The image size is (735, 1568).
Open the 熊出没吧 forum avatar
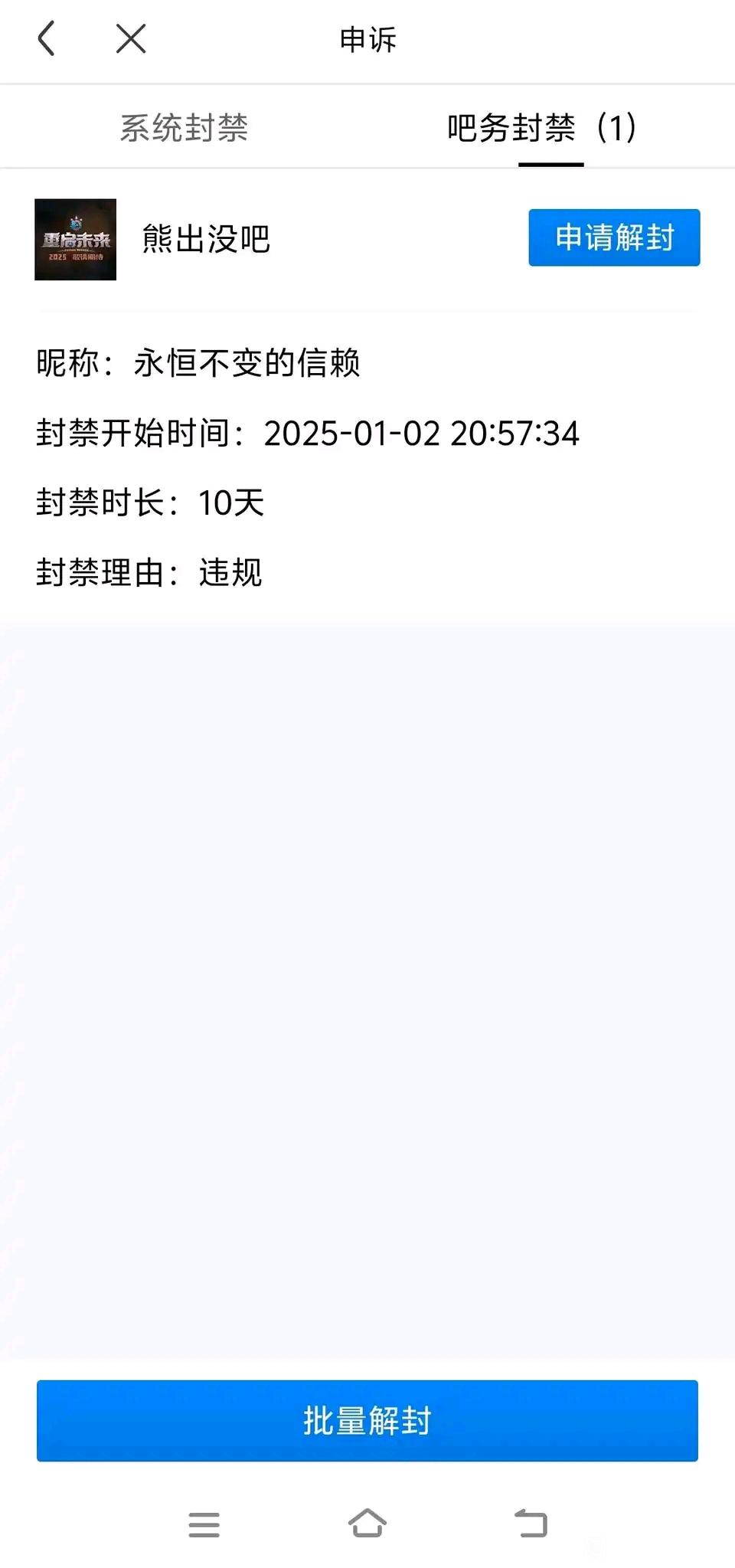tap(75, 240)
